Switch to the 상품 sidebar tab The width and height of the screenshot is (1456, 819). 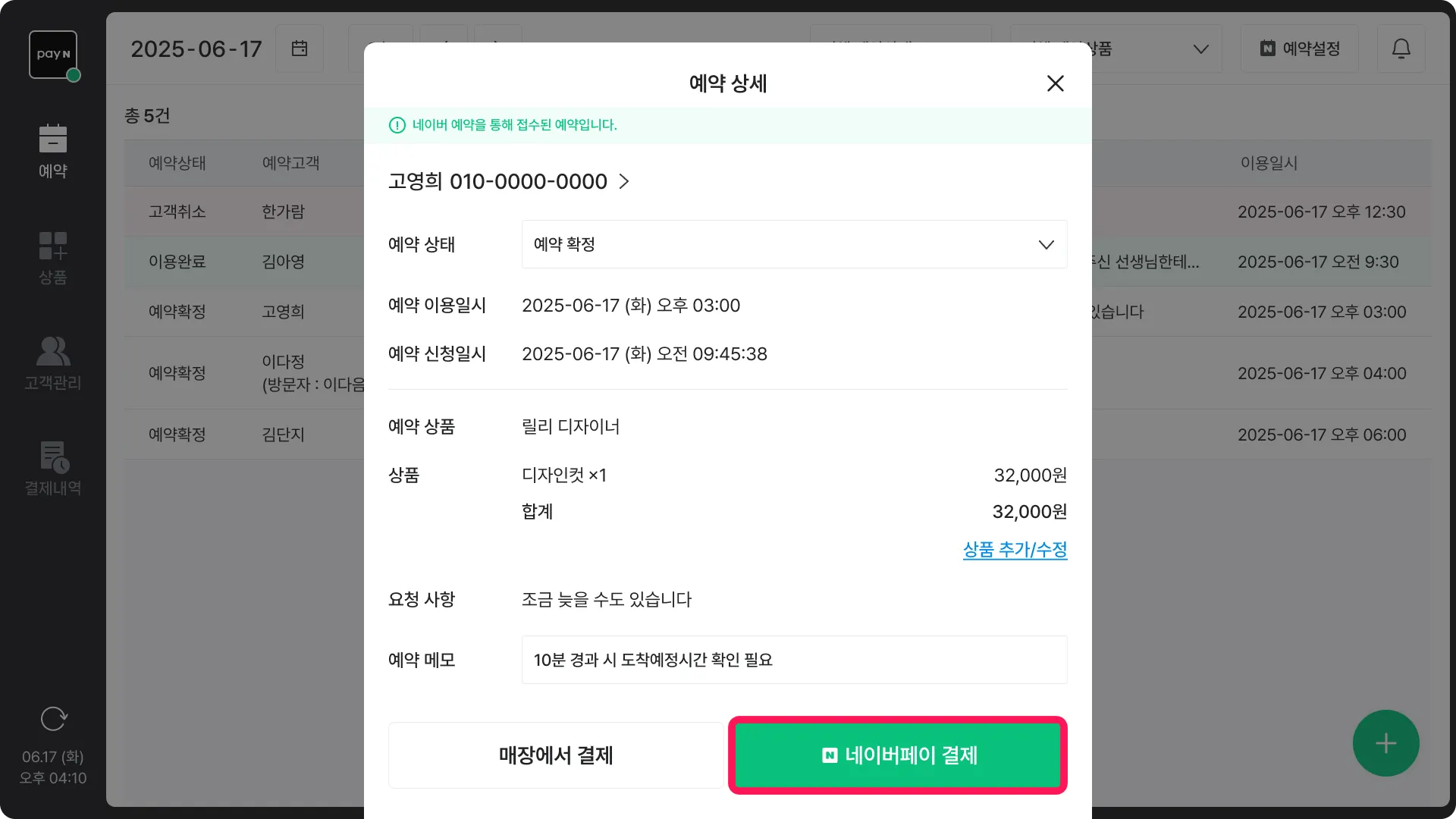52,259
